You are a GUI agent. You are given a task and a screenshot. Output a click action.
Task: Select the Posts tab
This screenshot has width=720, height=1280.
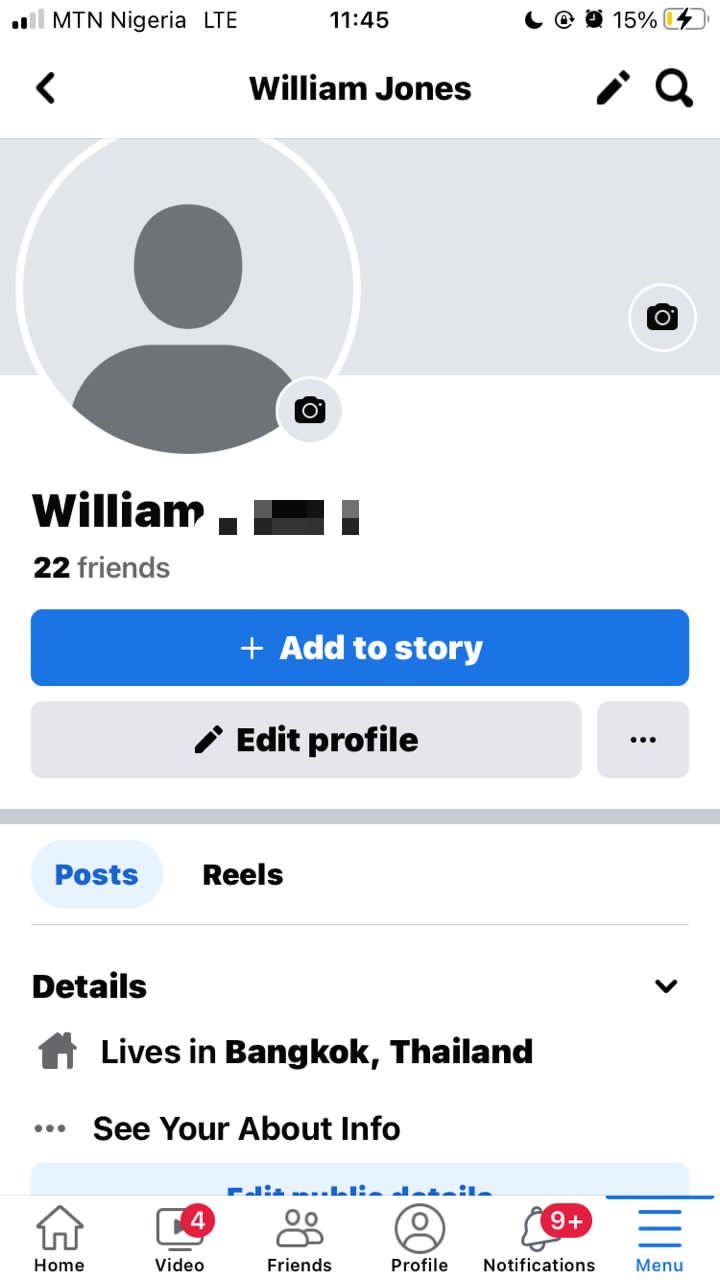pyautogui.click(x=97, y=874)
